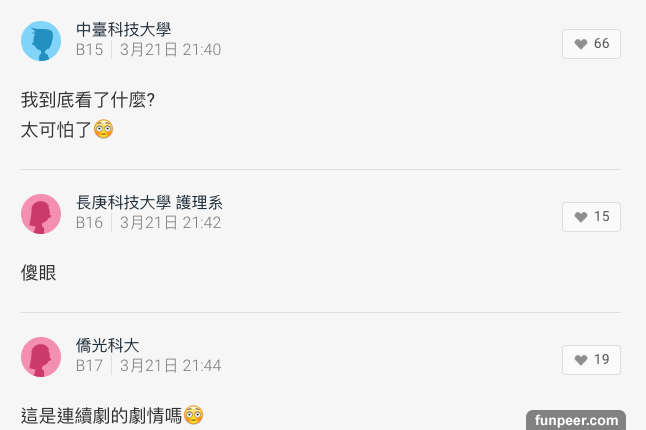
Task: Like the B17 comment from 僑光科大
Action: pos(591,360)
